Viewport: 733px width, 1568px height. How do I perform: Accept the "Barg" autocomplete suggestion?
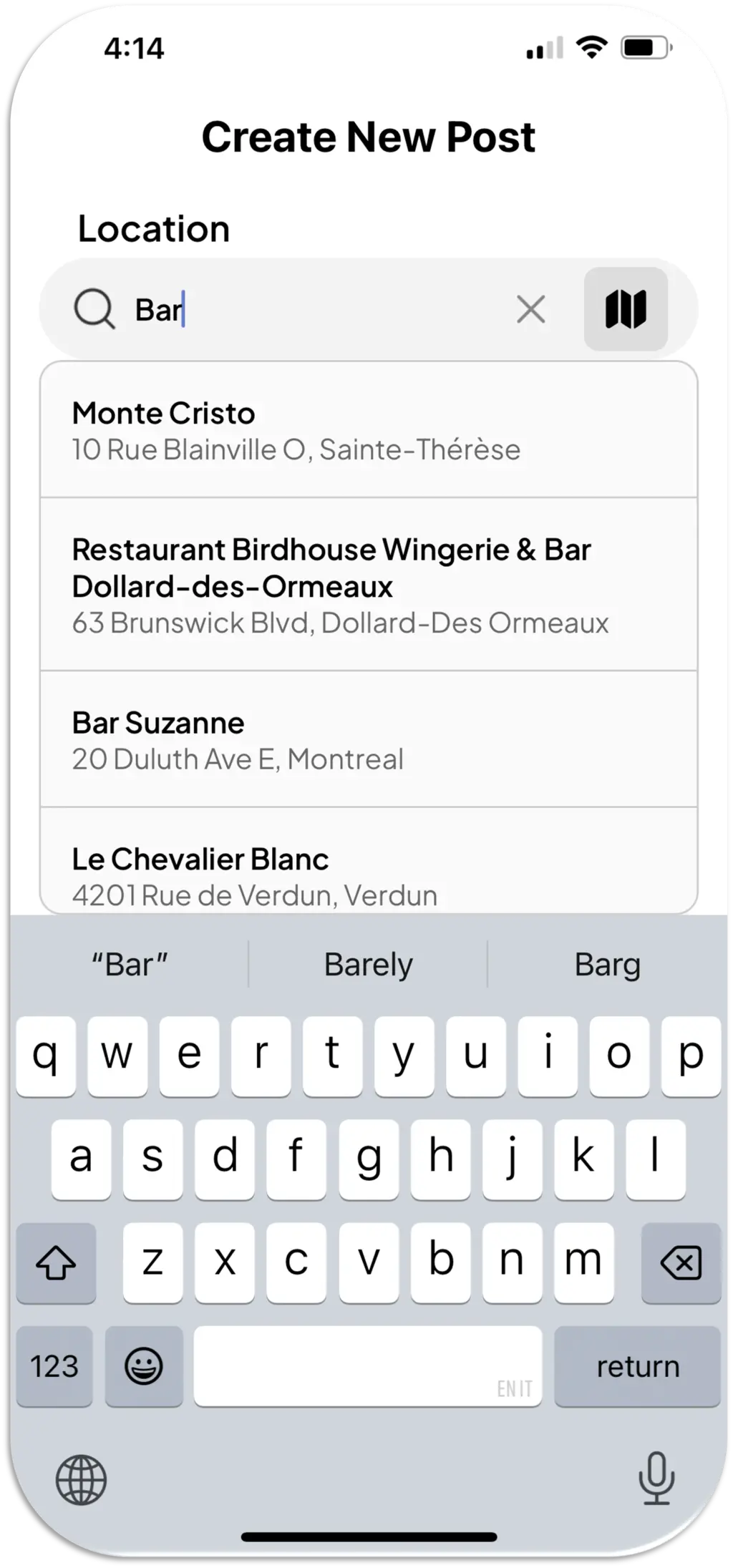point(607,965)
